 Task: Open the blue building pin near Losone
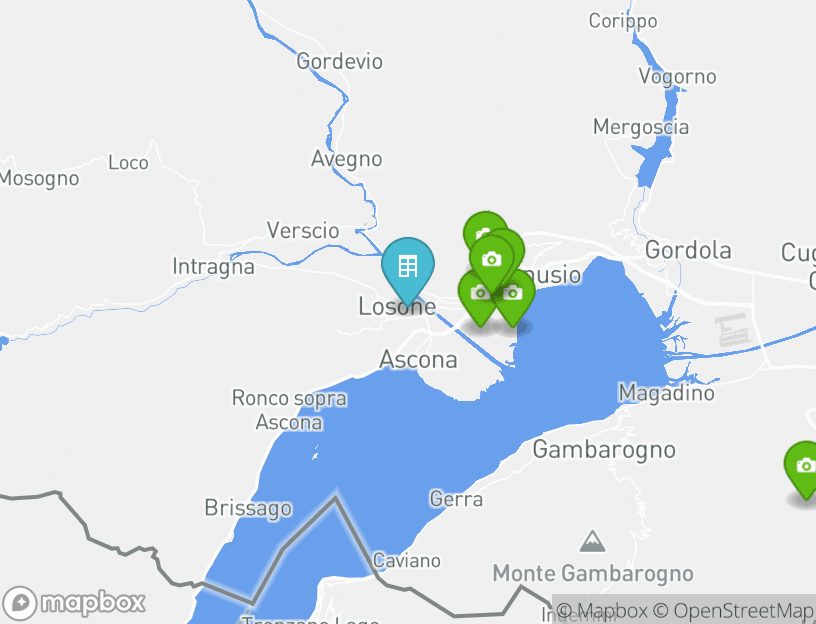pos(408,267)
